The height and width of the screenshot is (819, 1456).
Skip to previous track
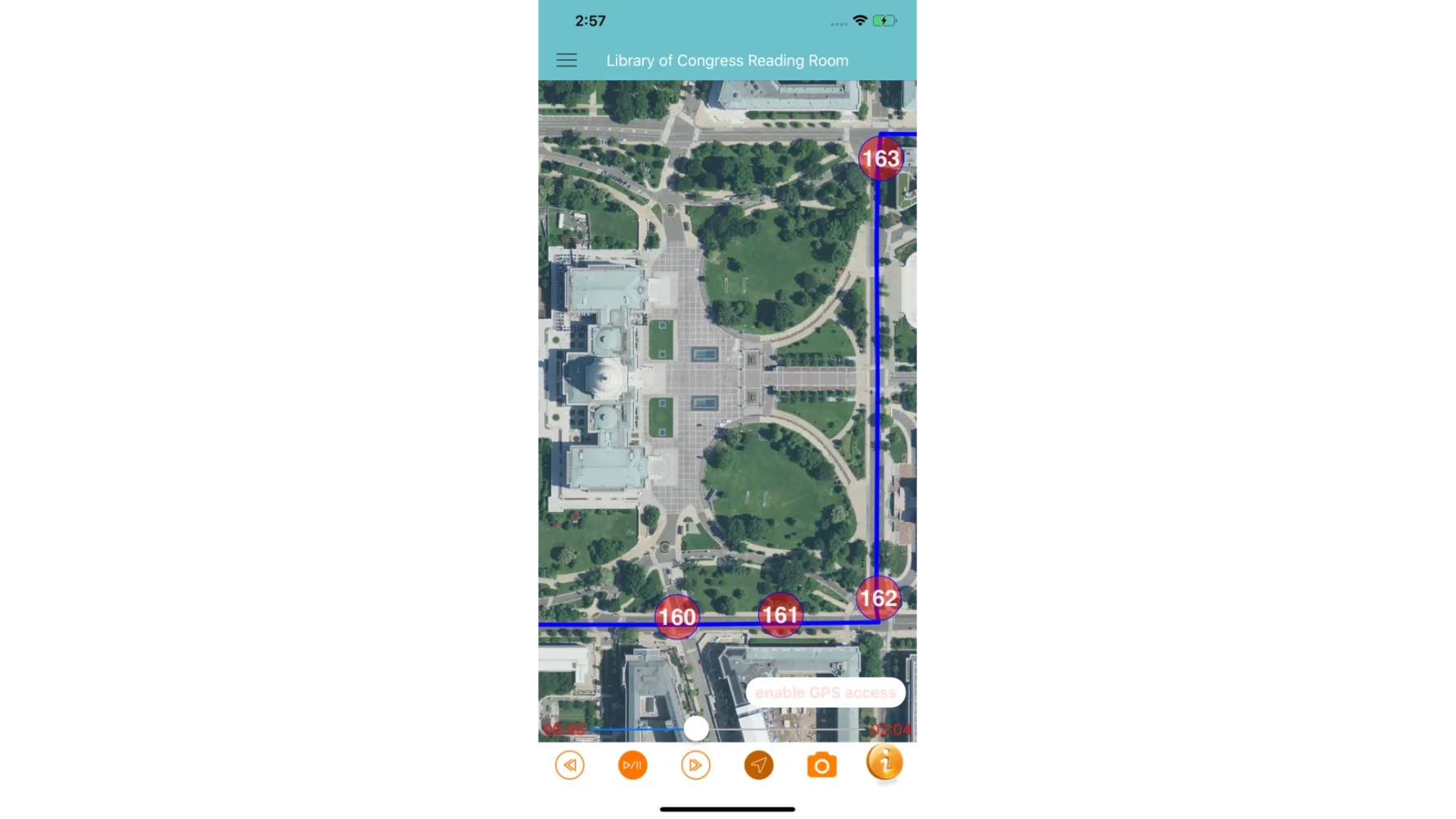click(x=570, y=765)
